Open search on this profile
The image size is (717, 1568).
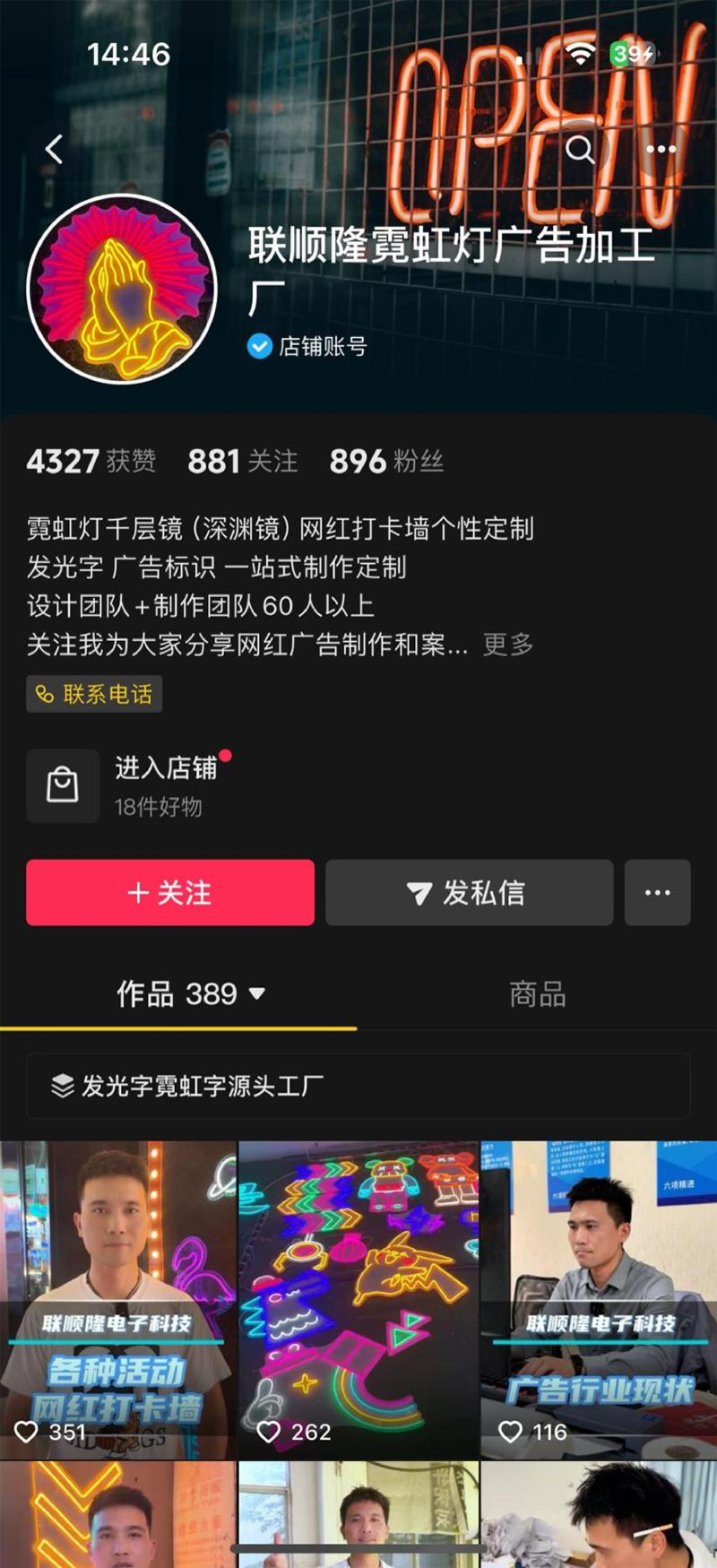coord(580,149)
